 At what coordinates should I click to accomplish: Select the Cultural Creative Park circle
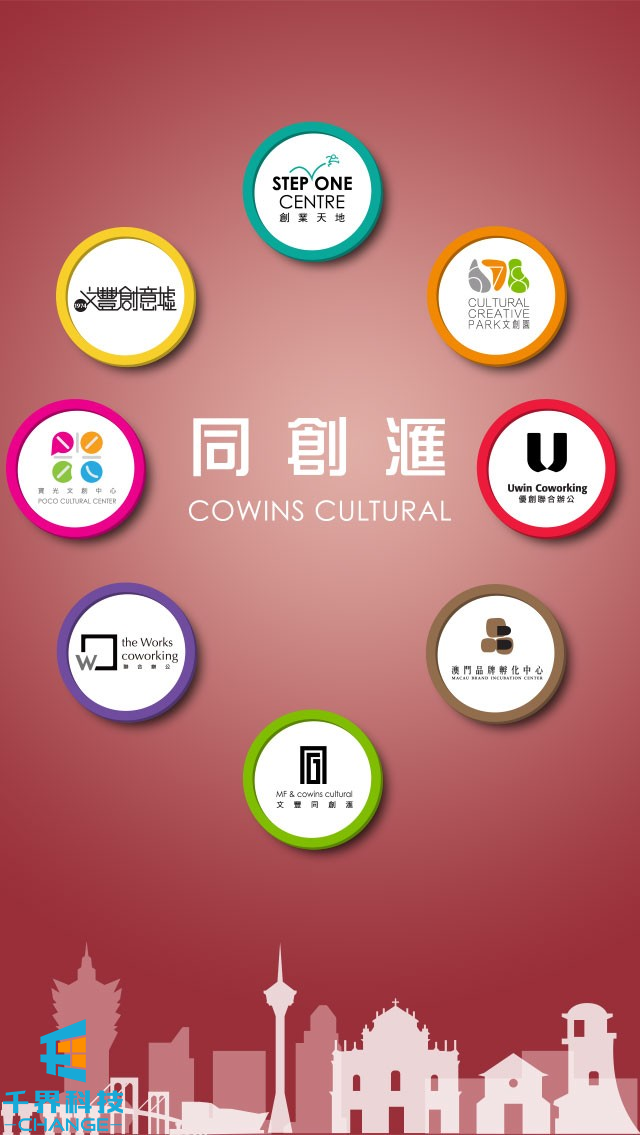pos(497,296)
